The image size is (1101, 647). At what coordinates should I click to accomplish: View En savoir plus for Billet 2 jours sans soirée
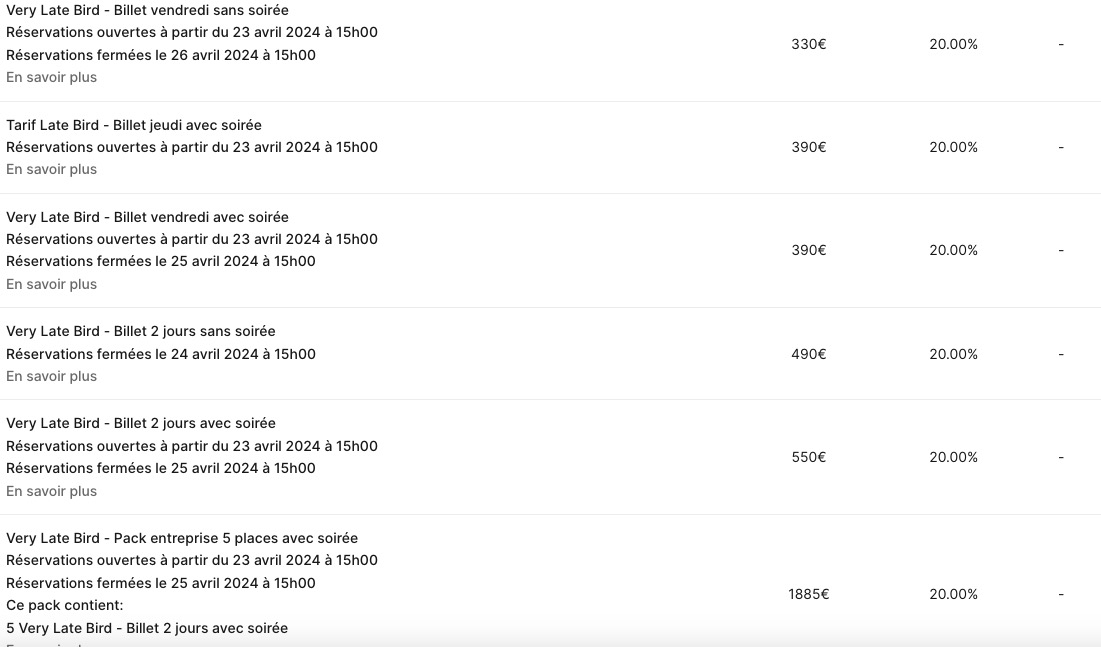tap(52, 376)
